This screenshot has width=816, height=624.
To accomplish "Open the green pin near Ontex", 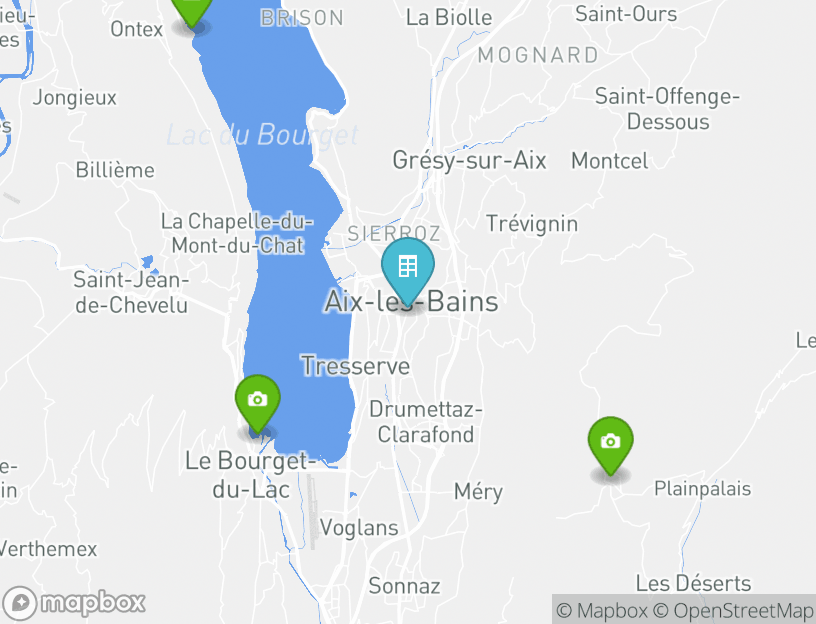I will [191, 9].
